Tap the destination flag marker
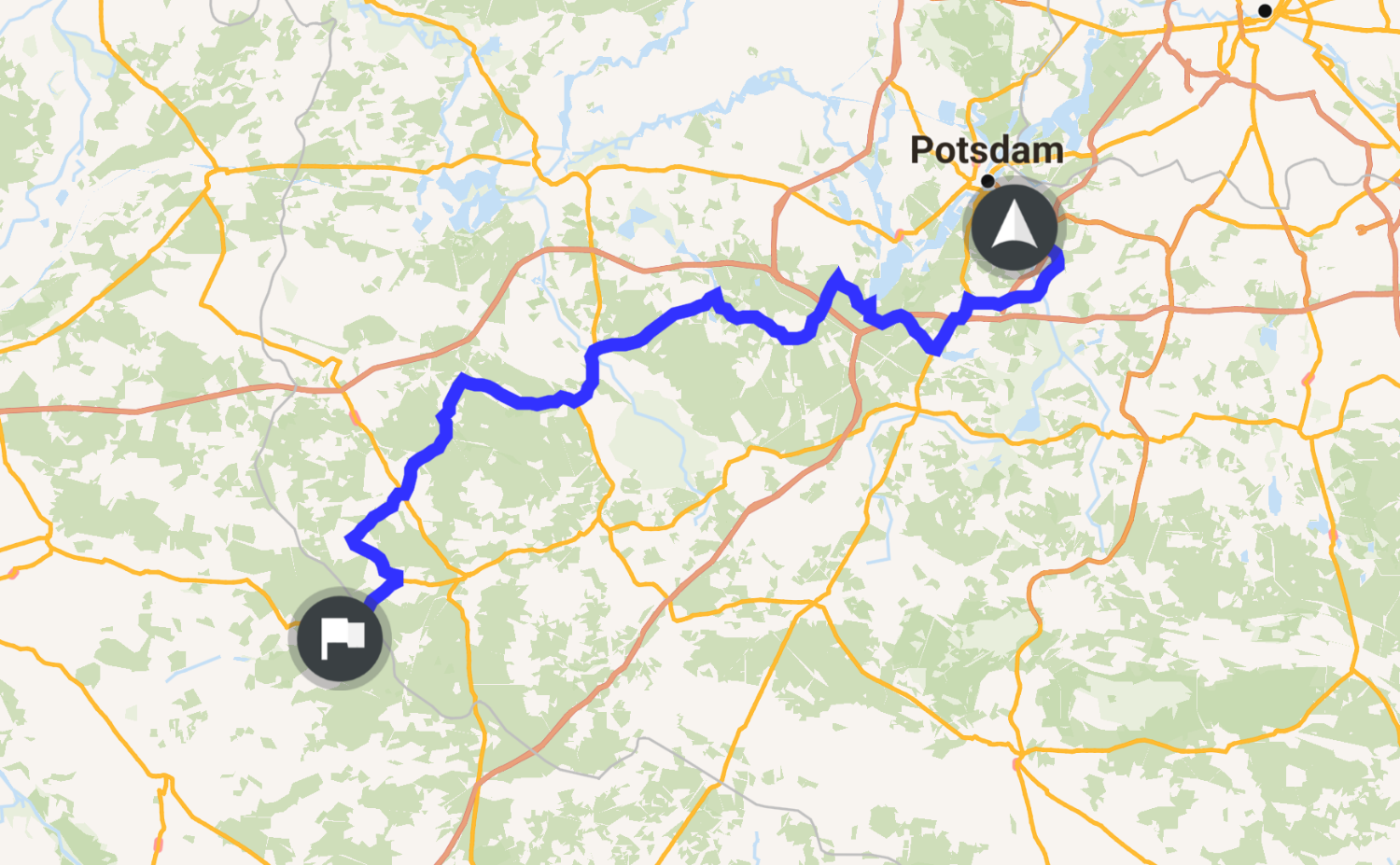This screenshot has width=1400, height=865. click(340, 639)
